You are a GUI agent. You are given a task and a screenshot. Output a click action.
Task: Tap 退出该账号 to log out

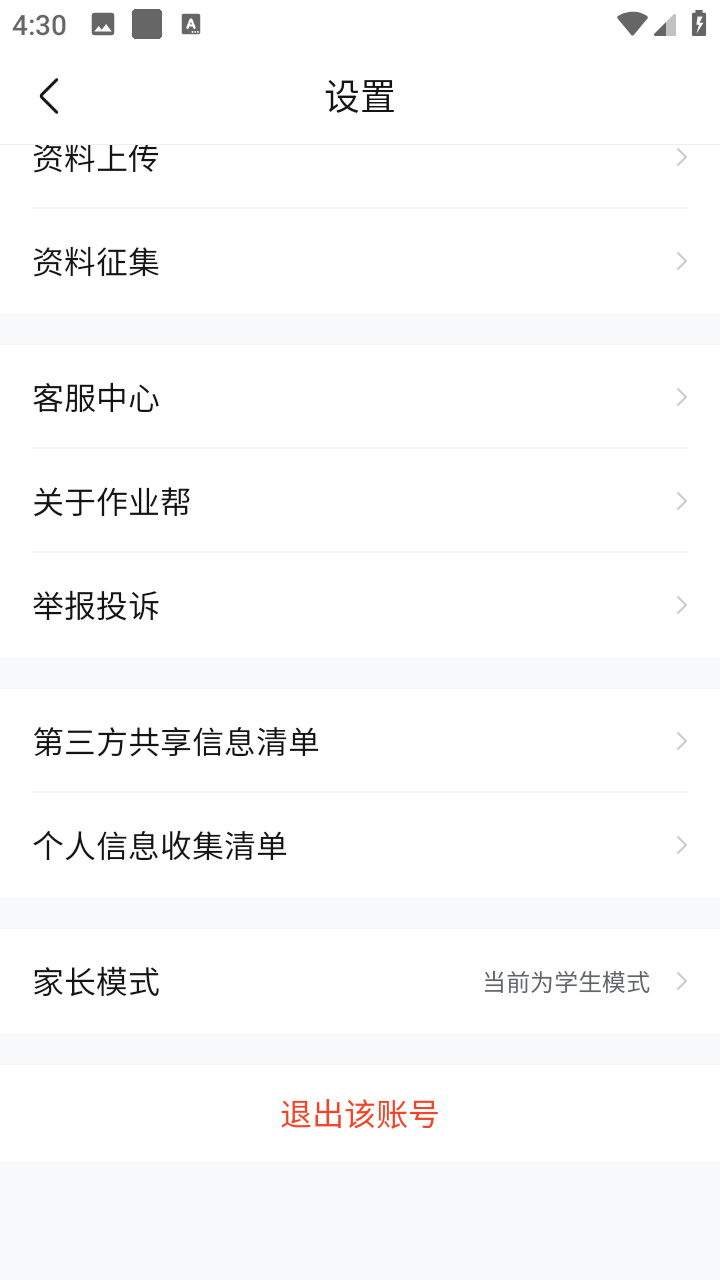click(360, 1113)
